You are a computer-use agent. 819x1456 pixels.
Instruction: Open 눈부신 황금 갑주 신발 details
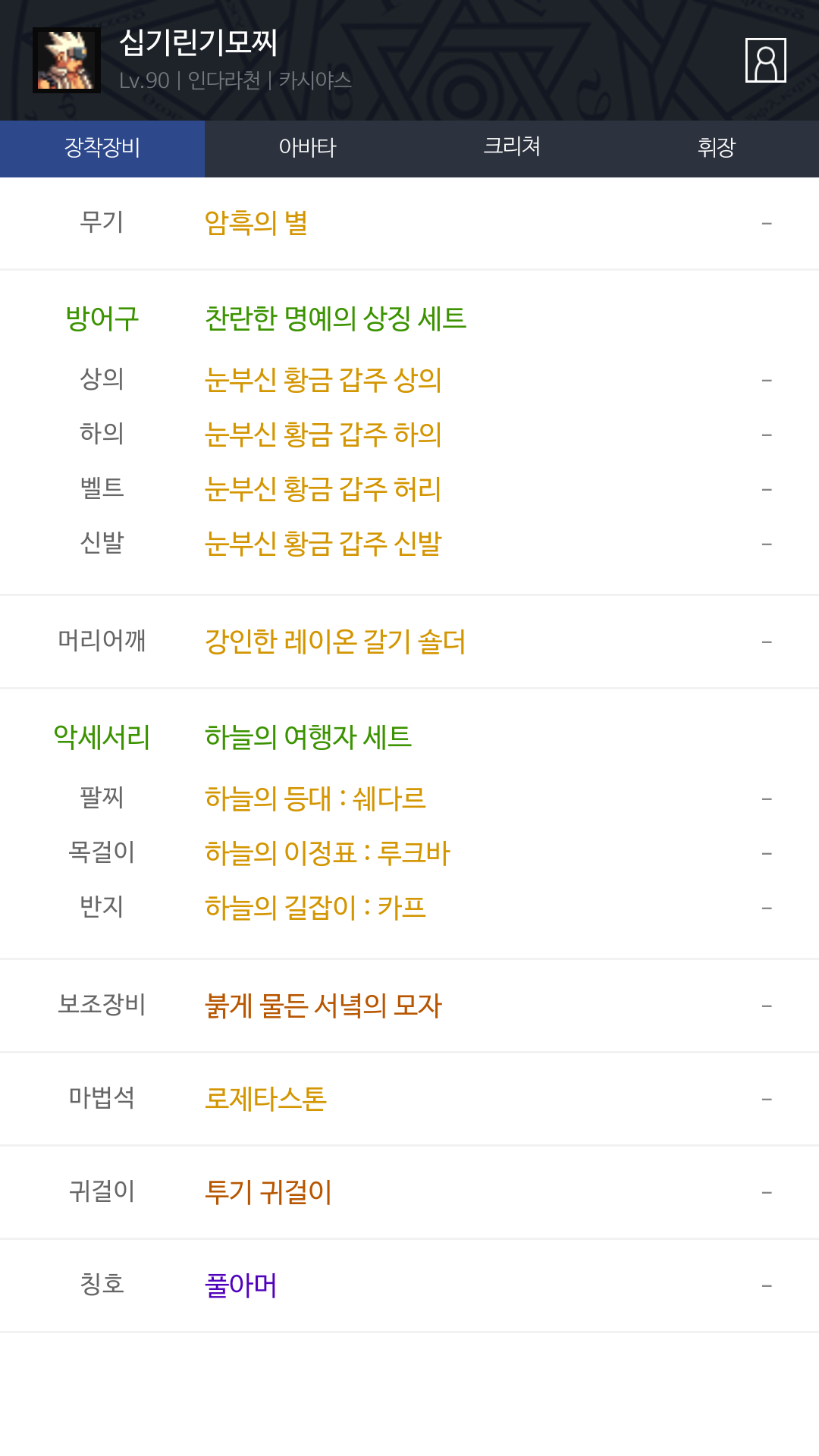[x=323, y=544]
